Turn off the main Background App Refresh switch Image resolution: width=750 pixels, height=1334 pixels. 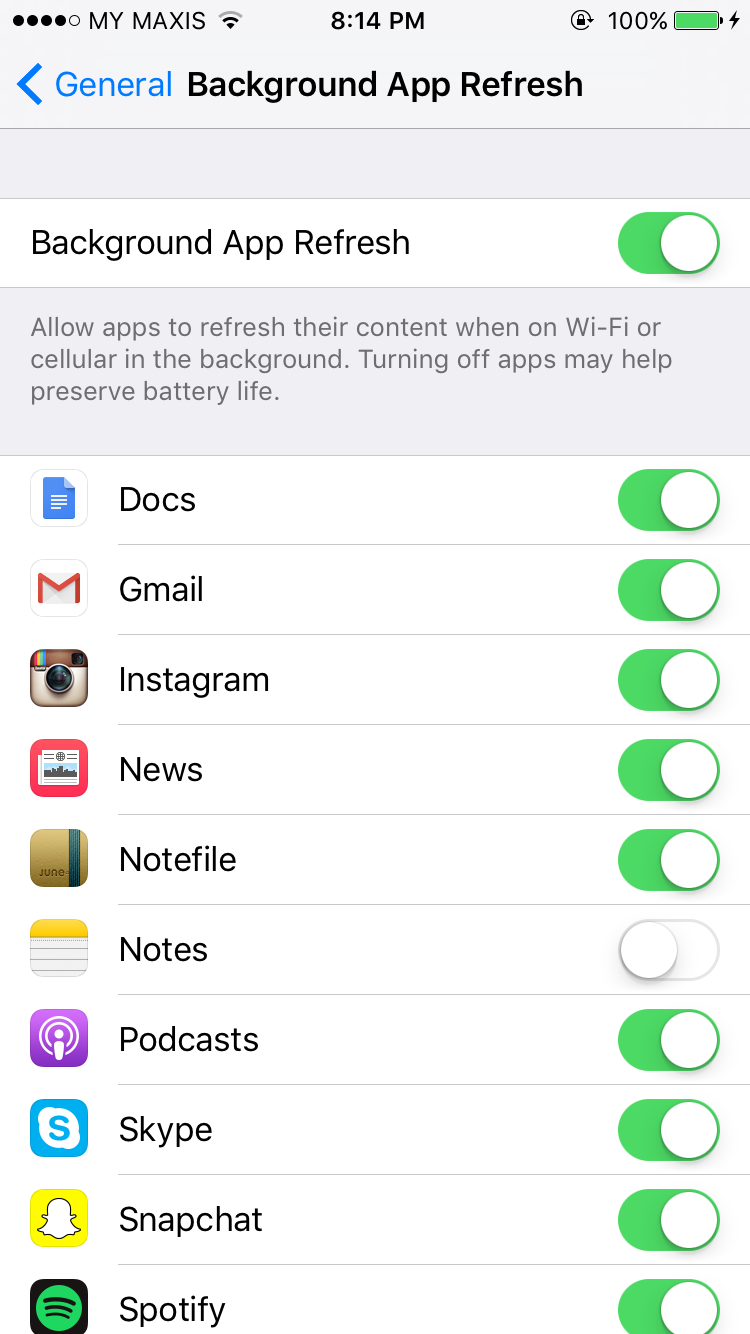(669, 243)
